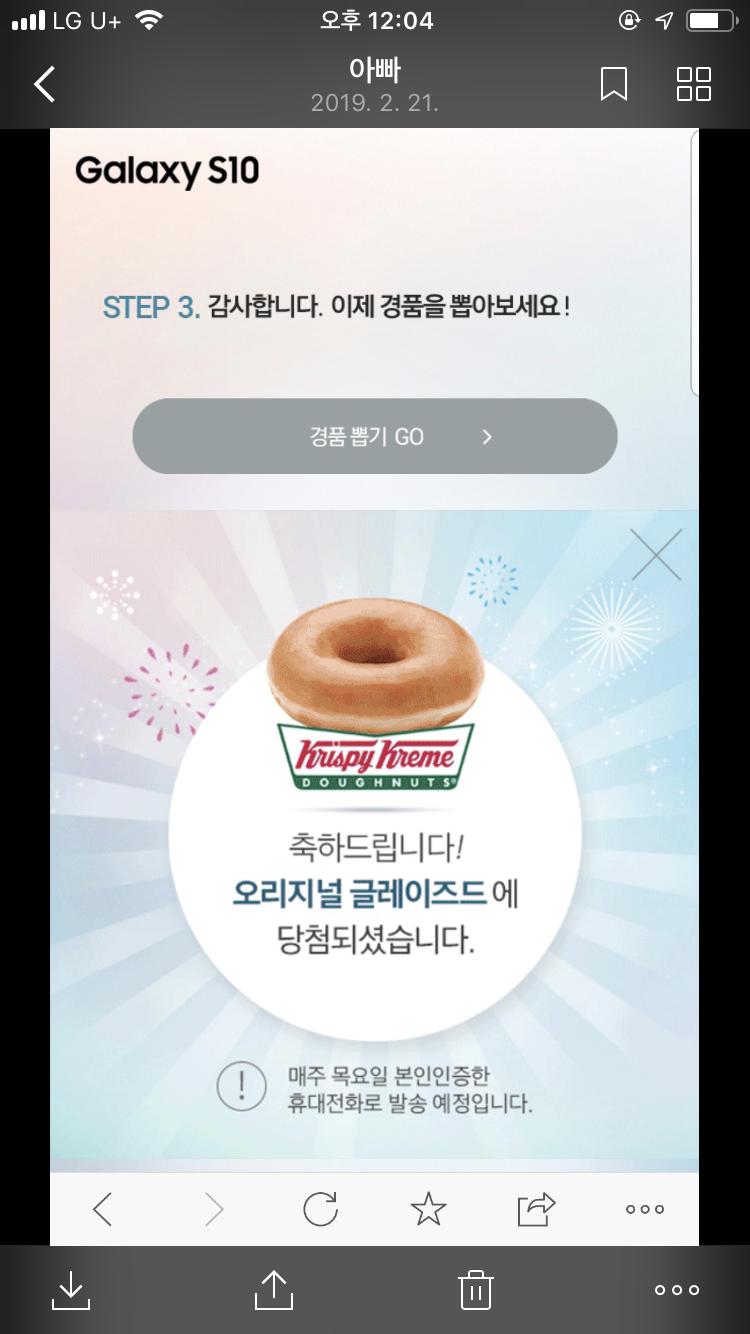
Task: Bookmark this photo
Action: pyautogui.click(x=613, y=85)
